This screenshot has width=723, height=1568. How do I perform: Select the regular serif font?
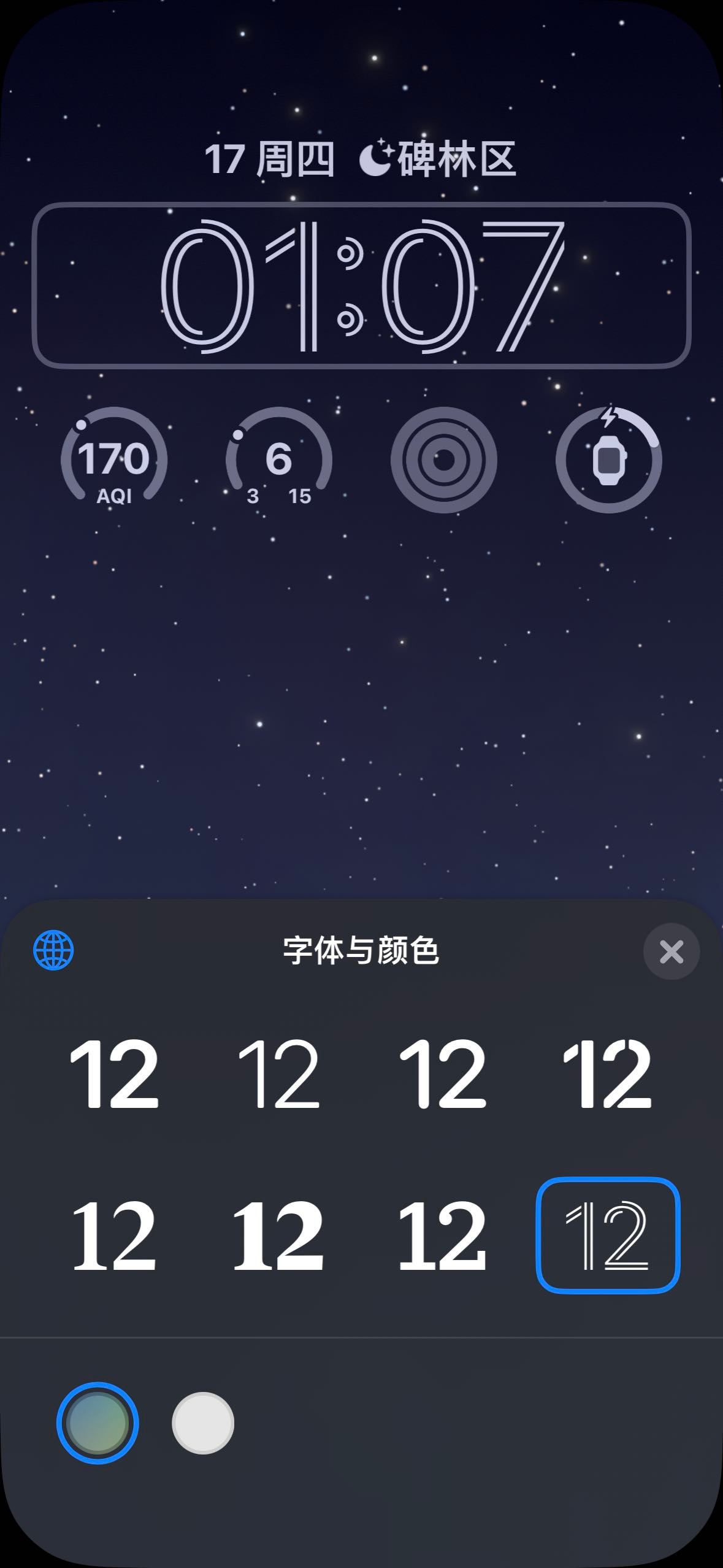coord(114,1235)
